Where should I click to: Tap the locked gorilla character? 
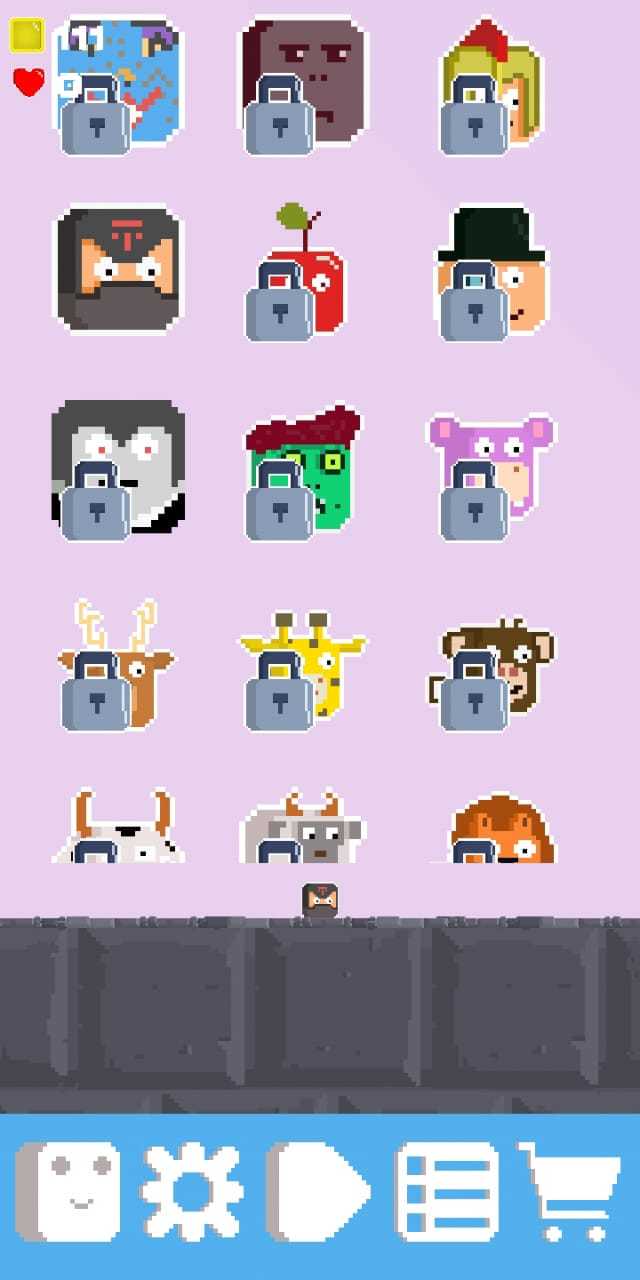[x=303, y=84]
